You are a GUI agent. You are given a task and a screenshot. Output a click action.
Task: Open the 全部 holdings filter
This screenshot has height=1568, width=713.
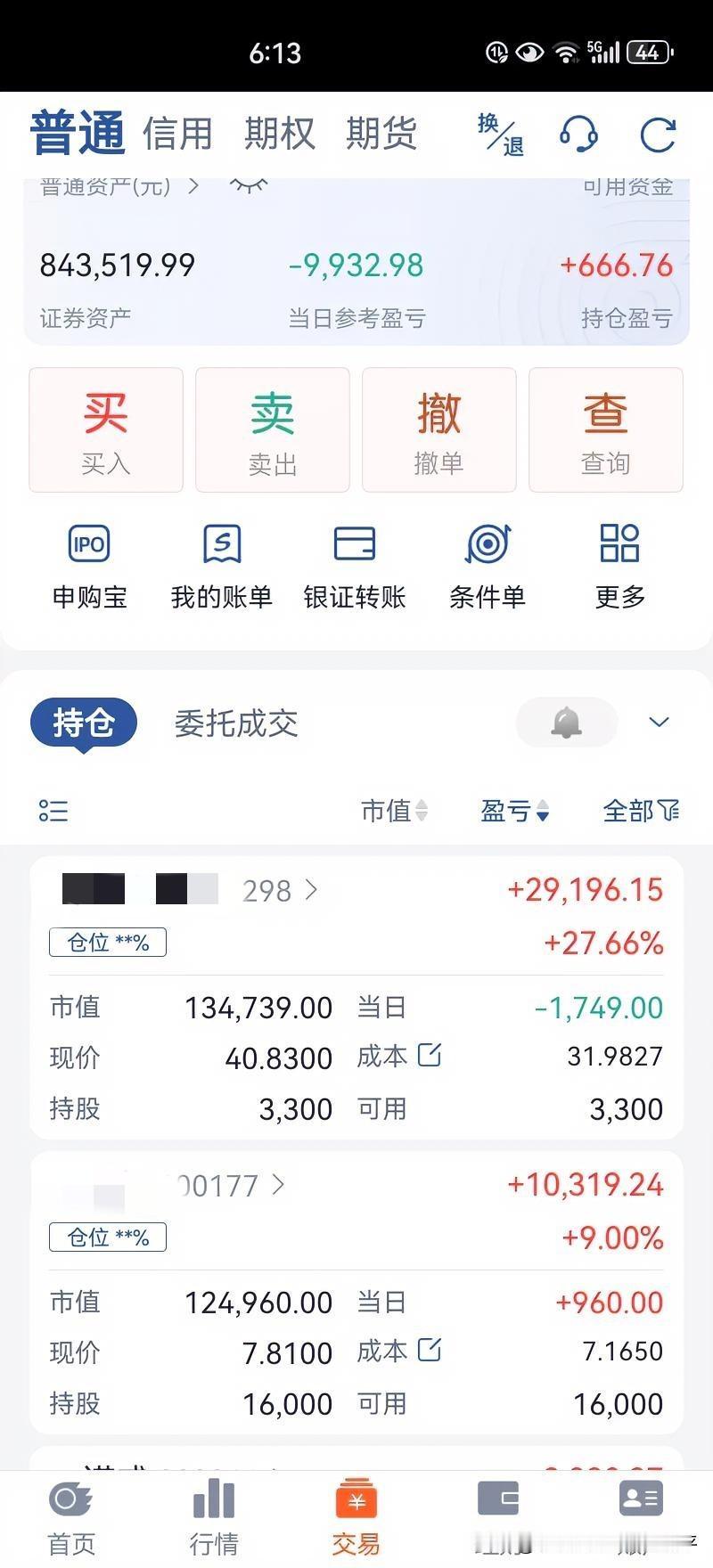pyautogui.click(x=640, y=811)
